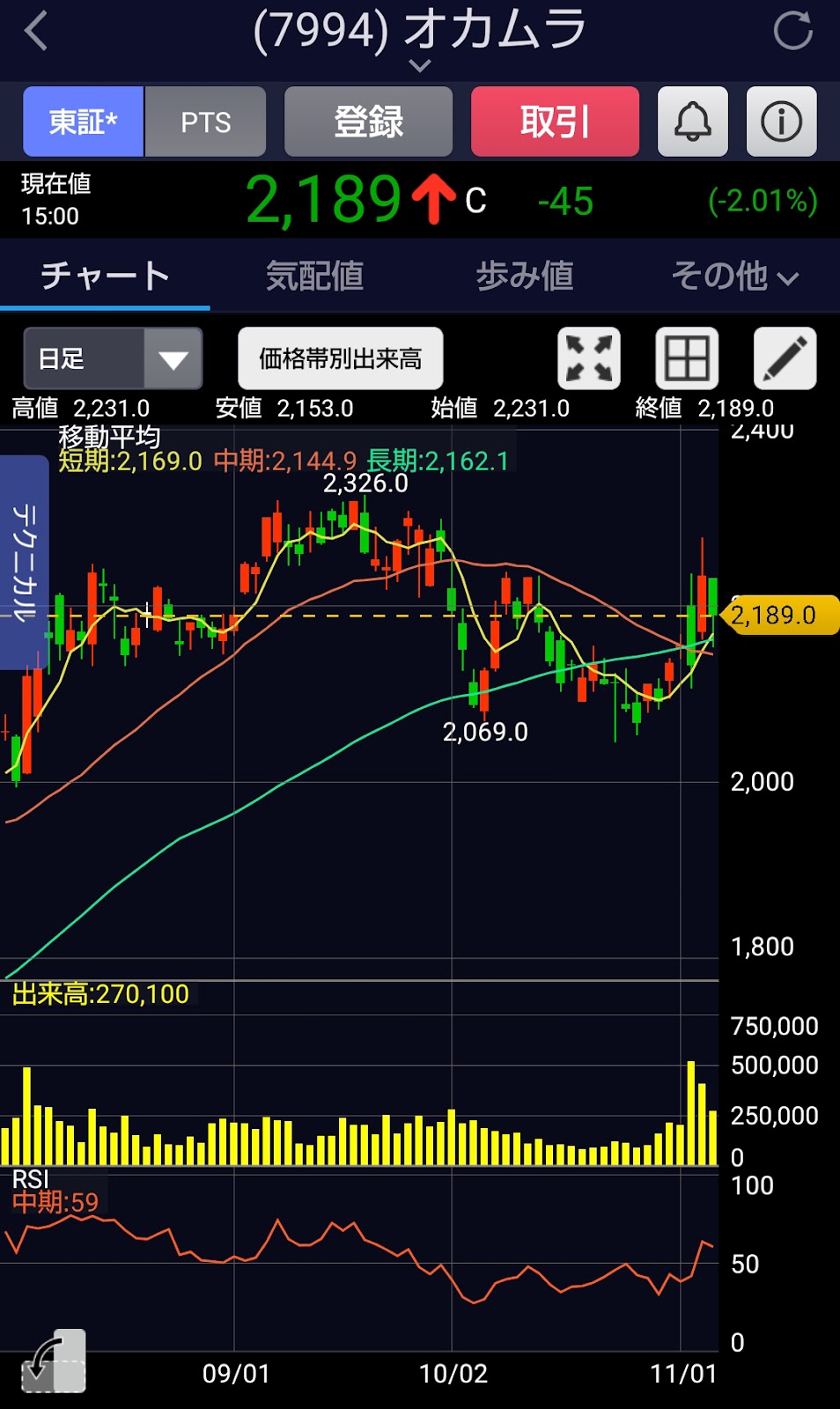Screen dimensions: 840x1409
Task: Open the price alert bell
Action: click(693, 122)
